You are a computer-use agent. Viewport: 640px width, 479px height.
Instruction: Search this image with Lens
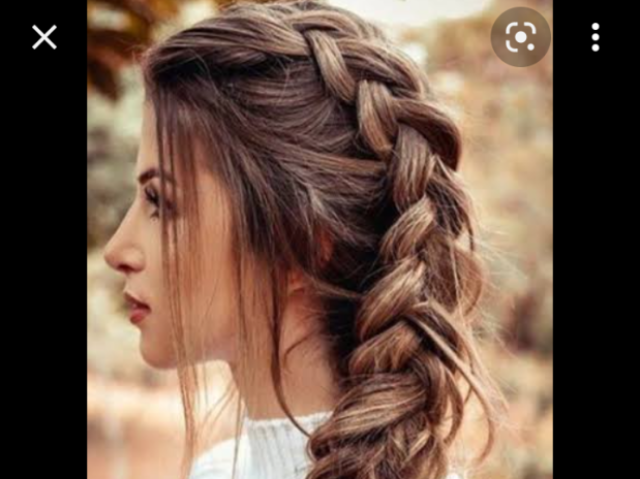click(x=520, y=38)
